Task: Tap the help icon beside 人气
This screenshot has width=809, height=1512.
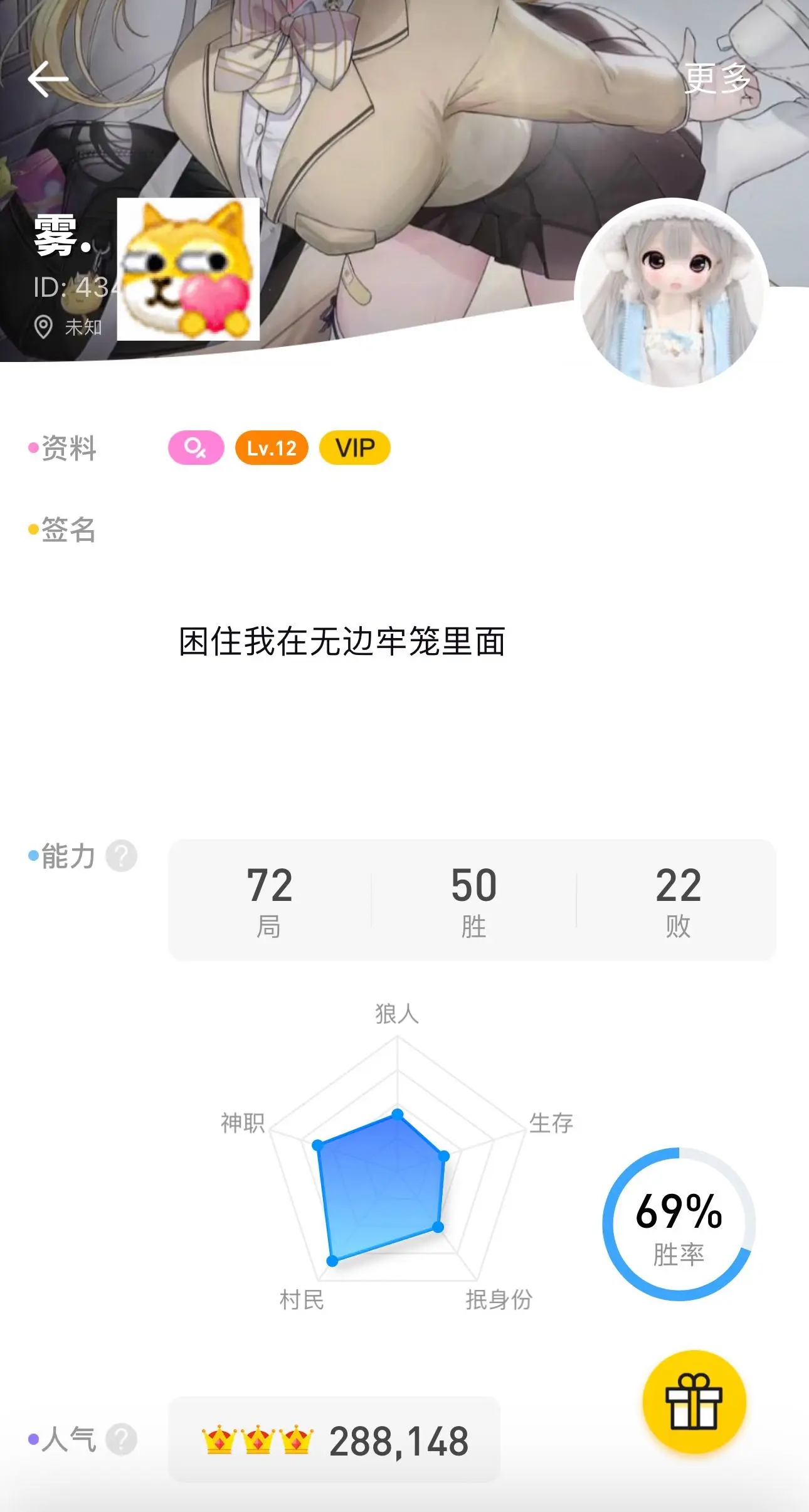Action: point(121,1439)
